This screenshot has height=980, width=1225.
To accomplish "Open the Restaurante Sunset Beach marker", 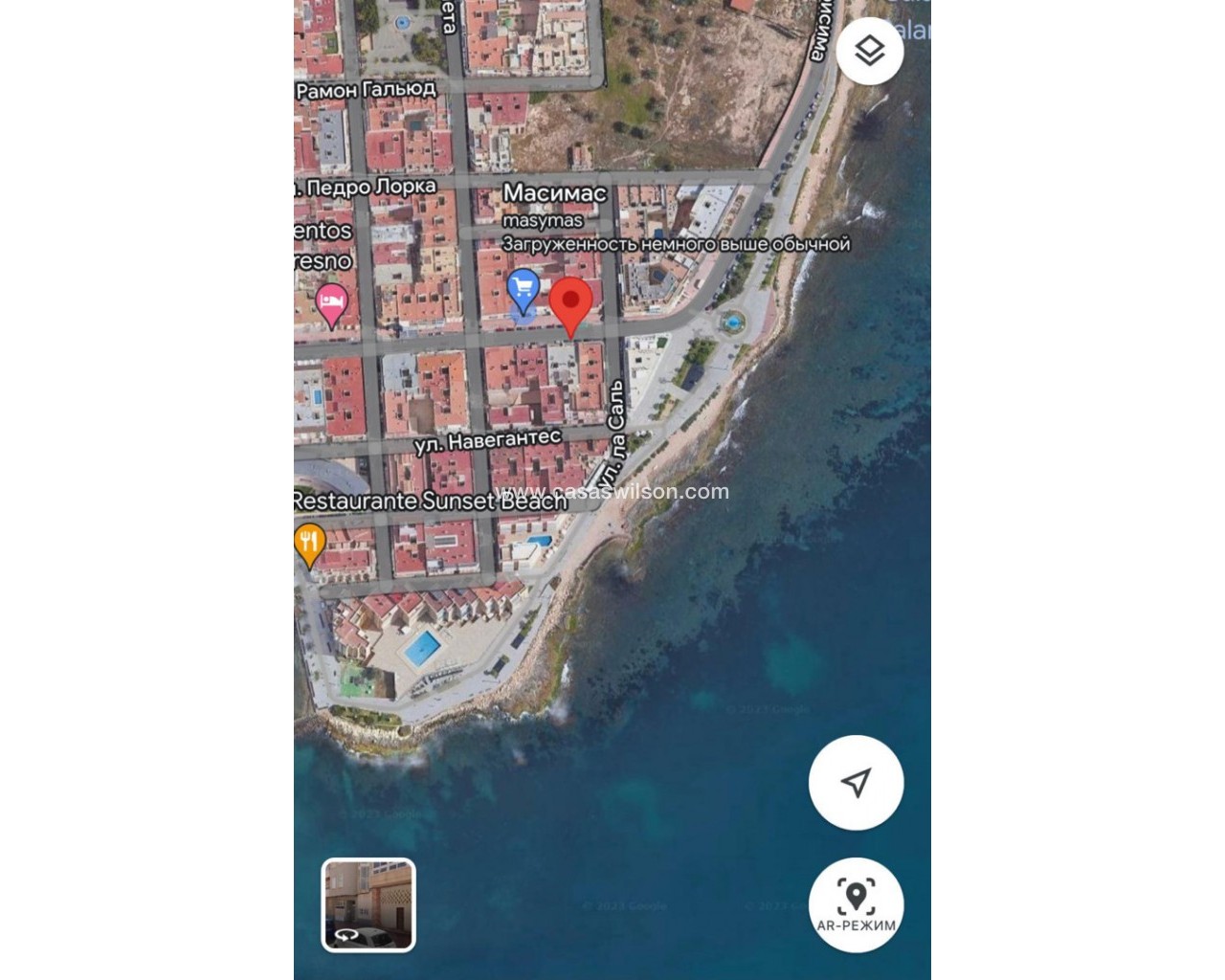I will pyautogui.click(x=309, y=544).
